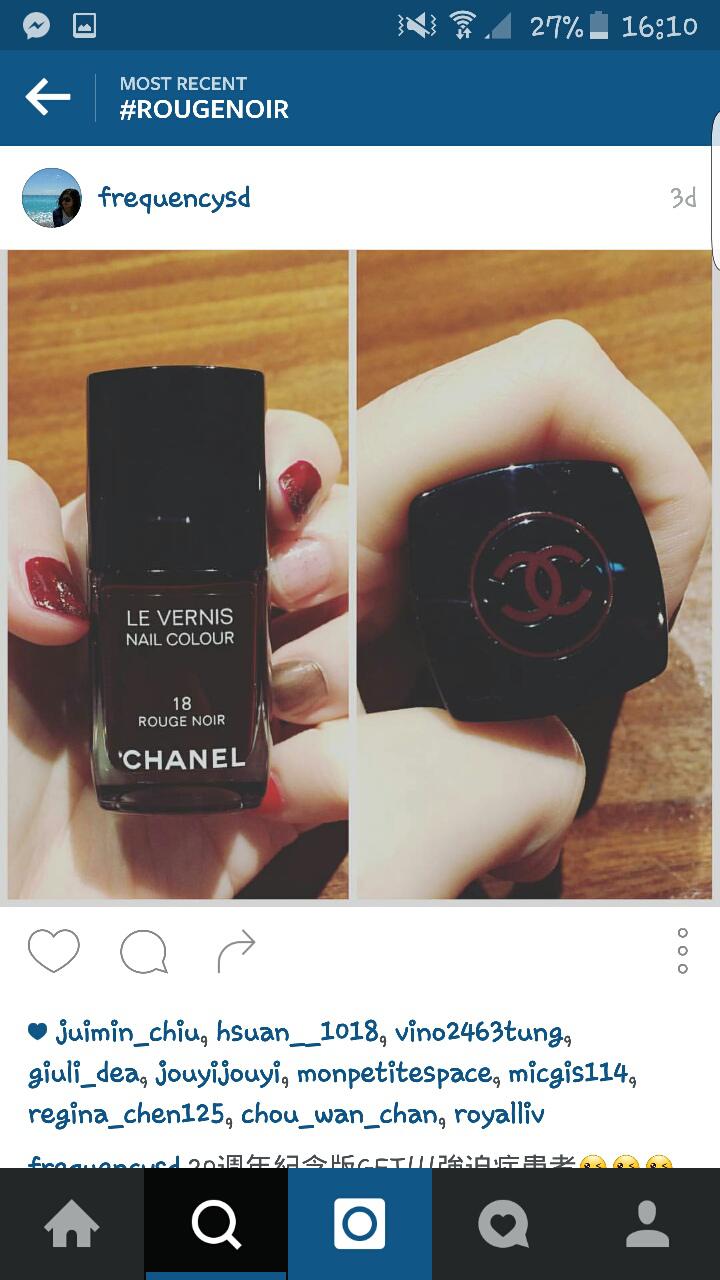Image resolution: width=720 pixels, height=1280 pixels.
Task: Share this post using the arrow icon
Action: coord(236,951)
